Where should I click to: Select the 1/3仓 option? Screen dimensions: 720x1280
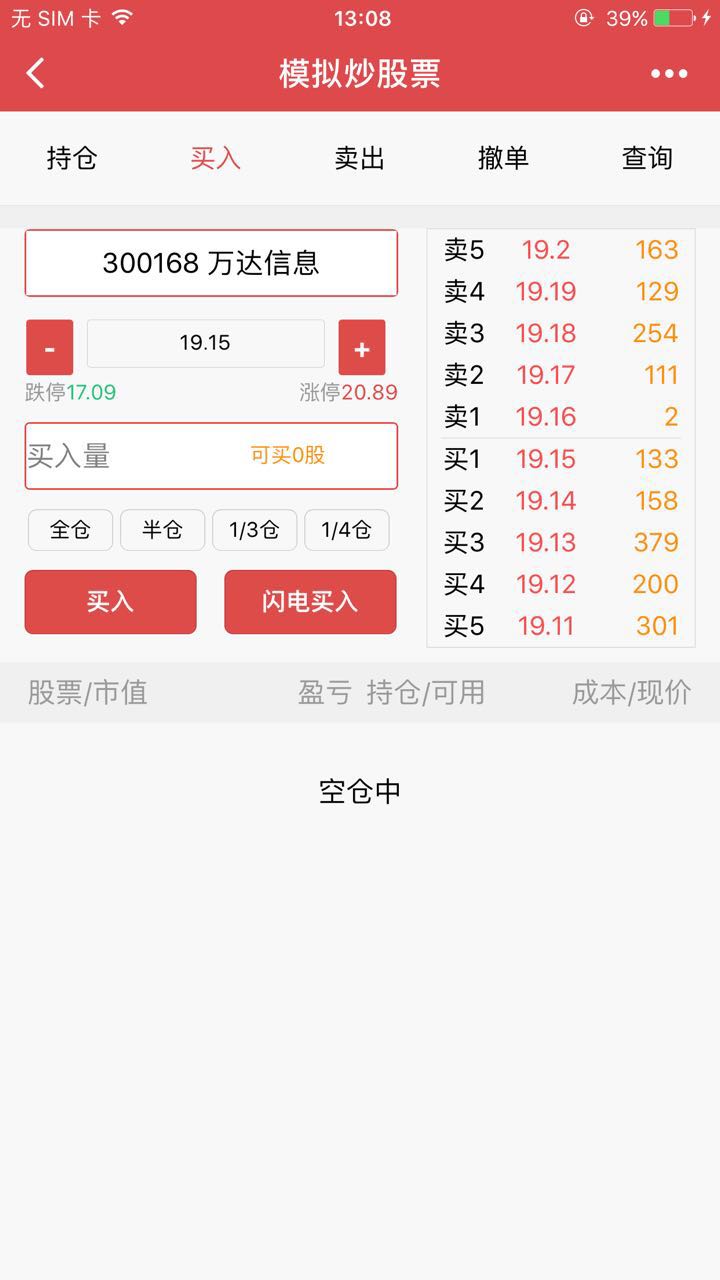pyautogui.click(x=254, y=530)
